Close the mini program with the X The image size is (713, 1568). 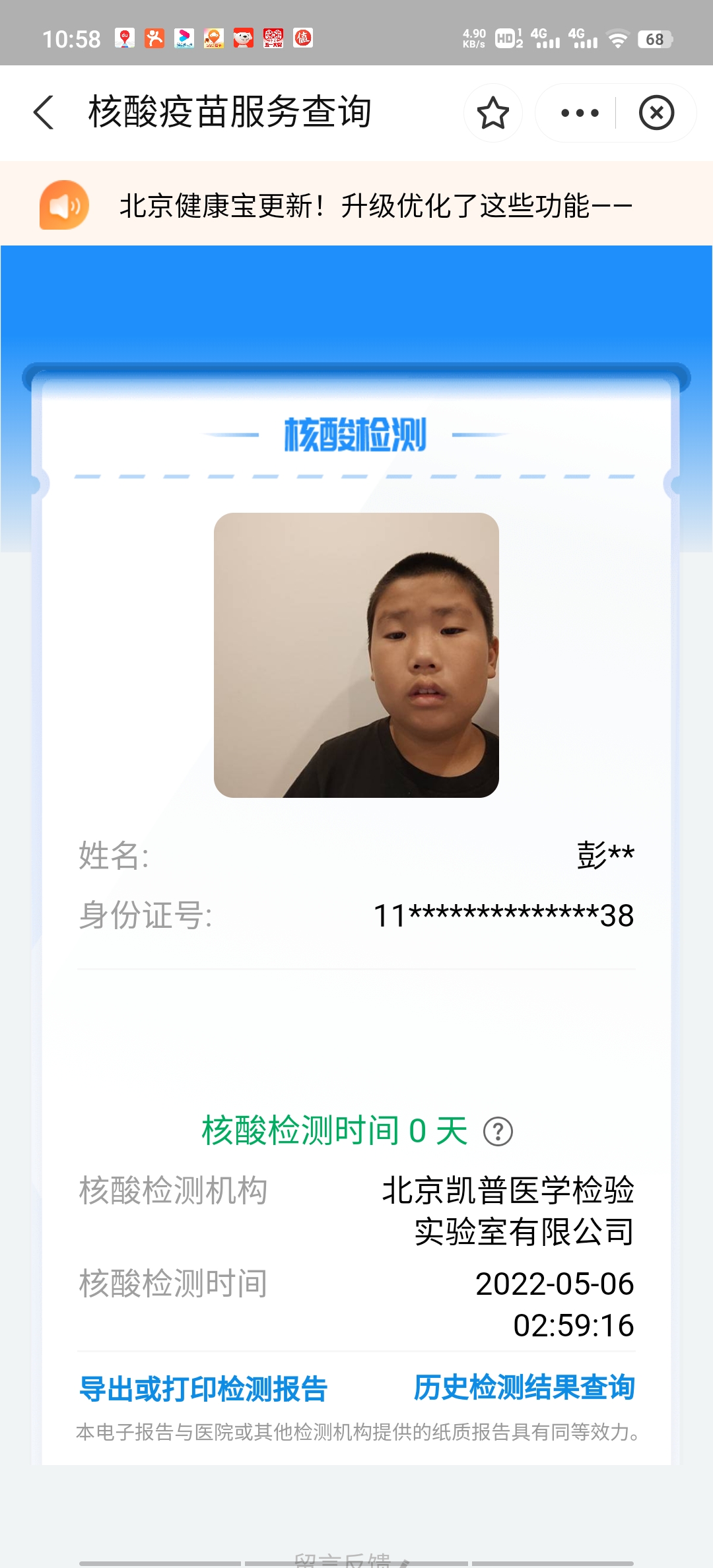click(x=656, y=113)
